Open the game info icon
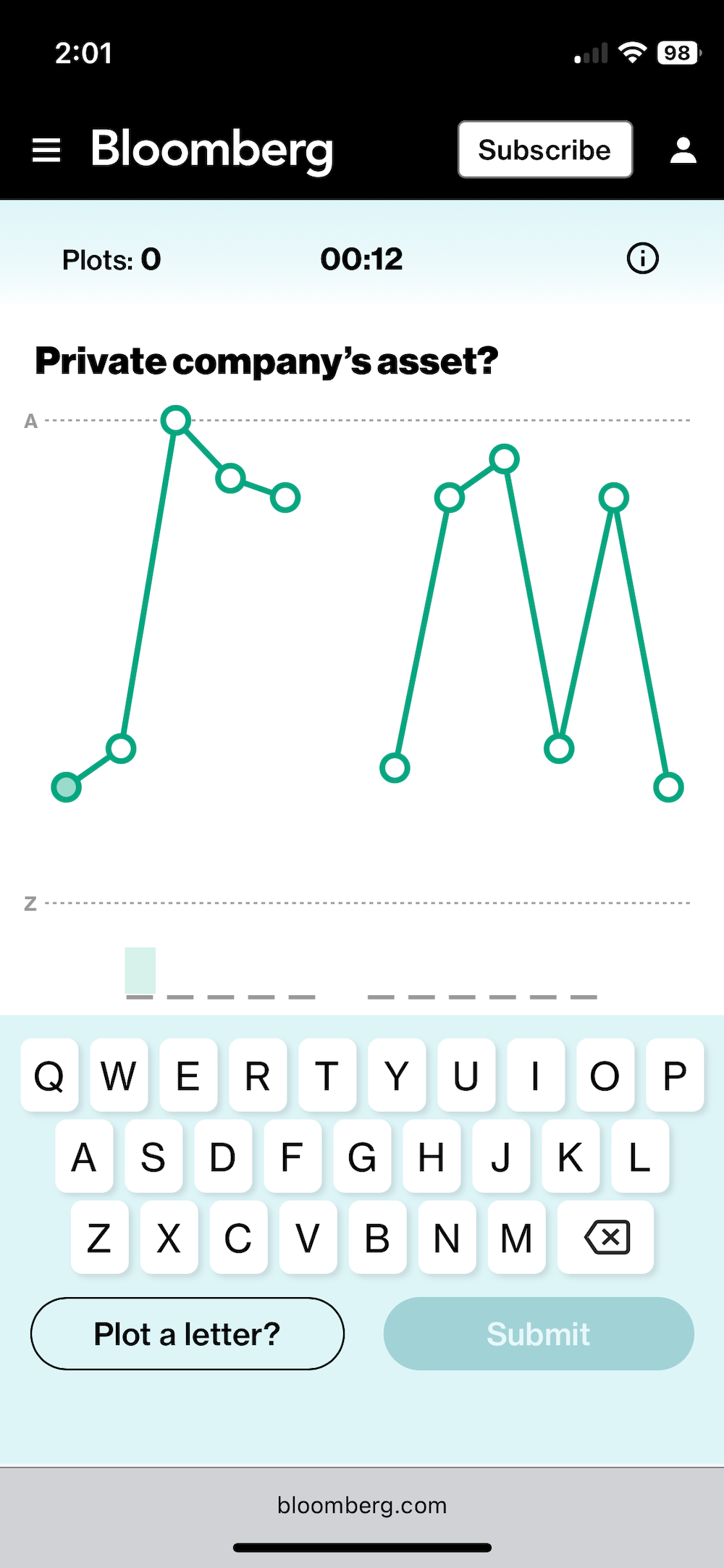 point(642,259)
